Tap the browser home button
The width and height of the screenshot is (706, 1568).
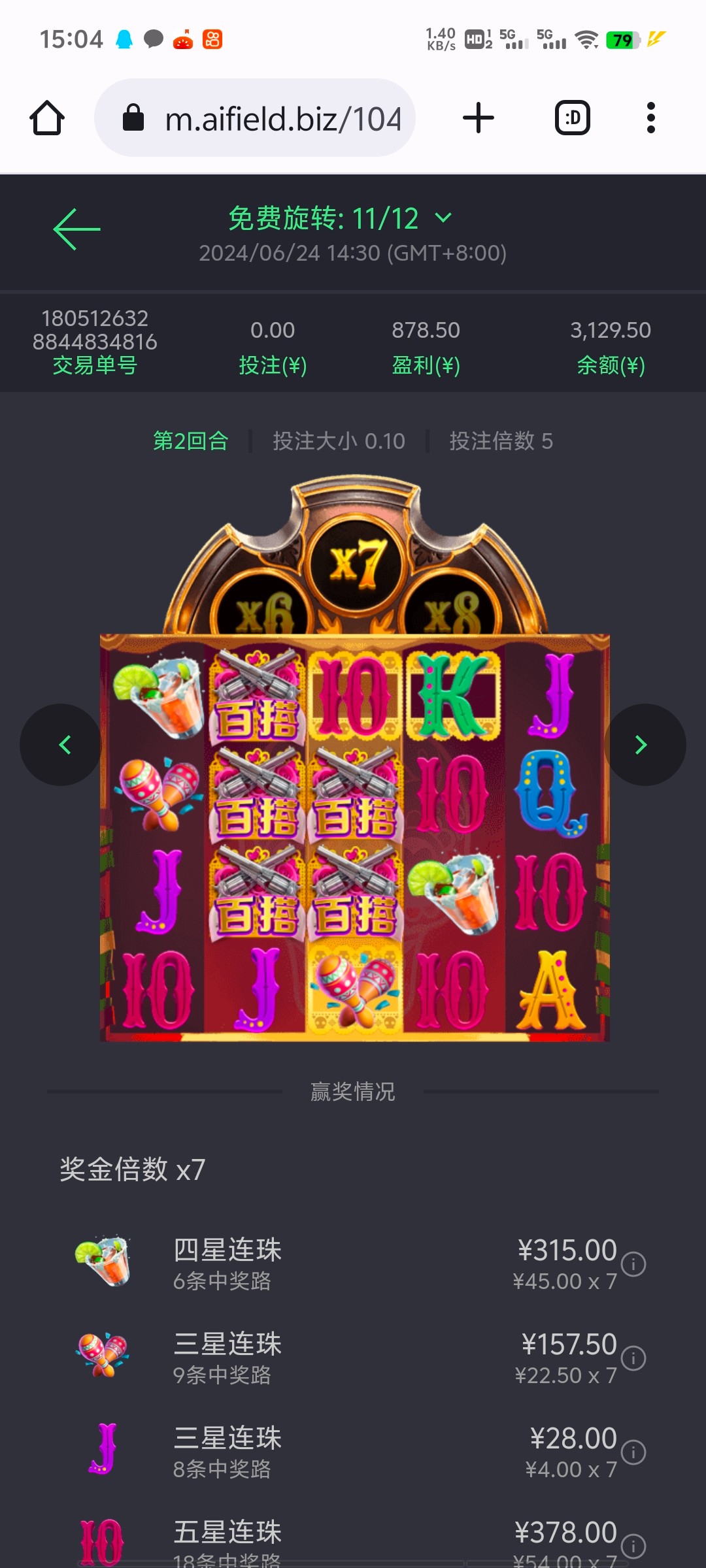pyautogui.click(x=47, y=118)
